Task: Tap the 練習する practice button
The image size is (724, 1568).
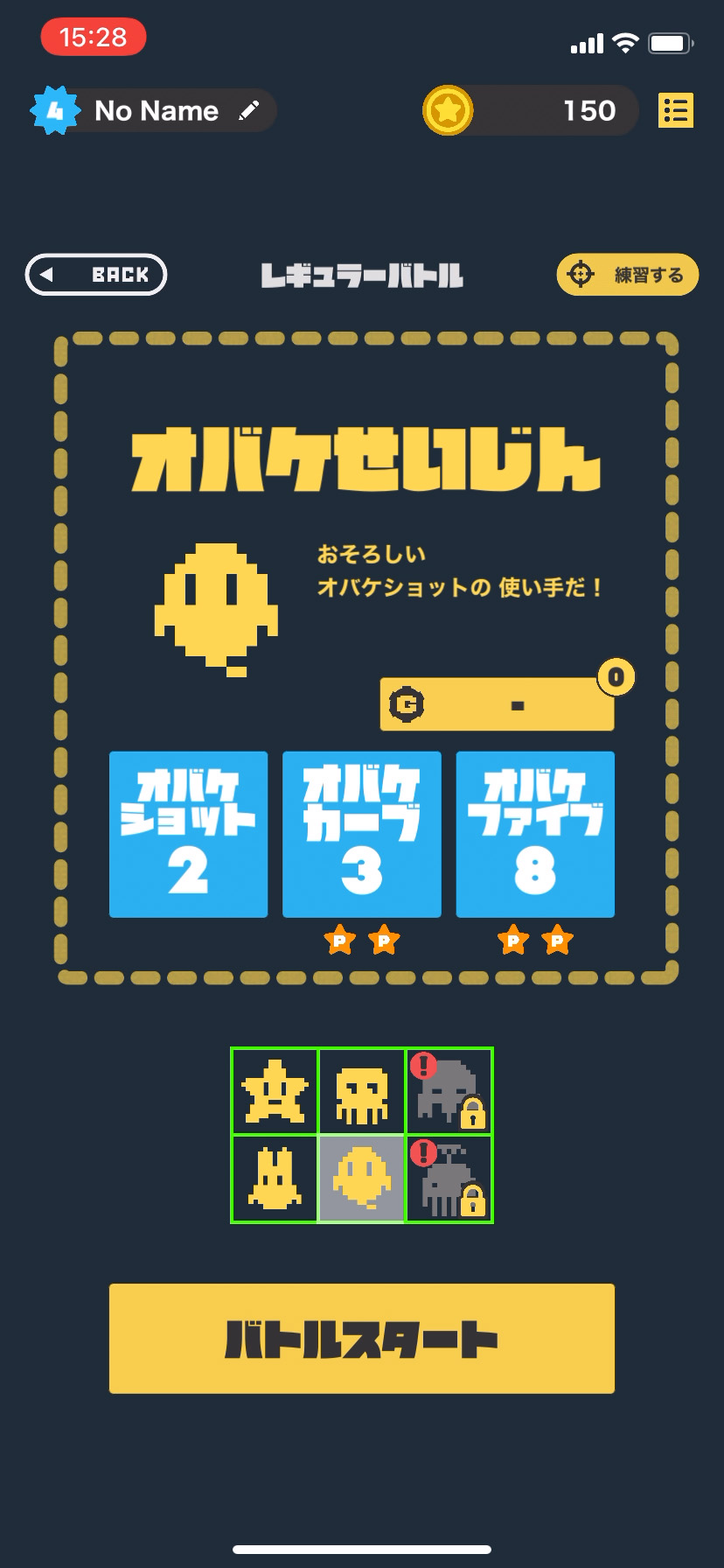Action: coord(627,275)
